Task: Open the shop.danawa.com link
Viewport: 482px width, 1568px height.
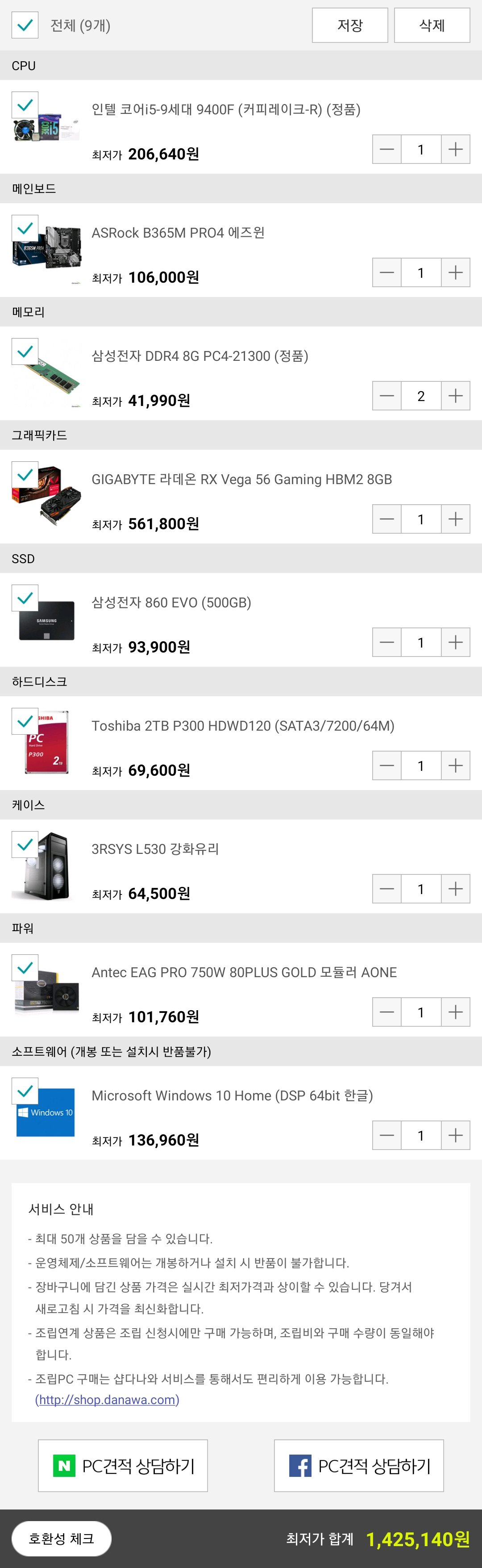Action: [x=107, y=1400]
